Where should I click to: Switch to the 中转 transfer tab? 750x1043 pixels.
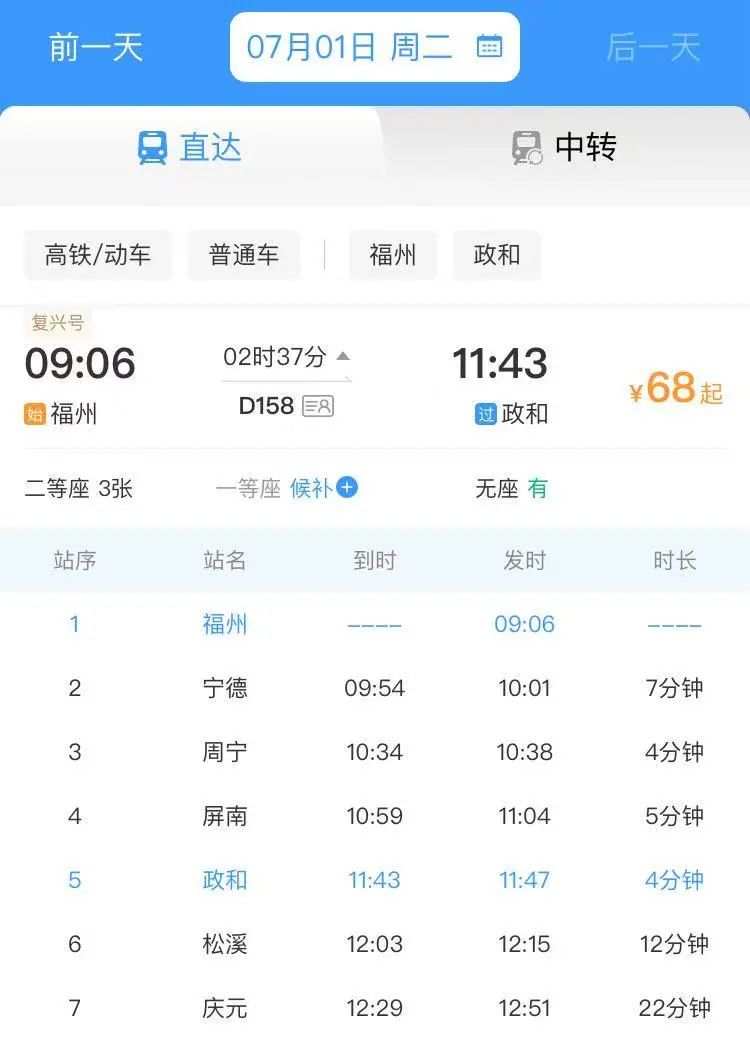pos(564,148)
